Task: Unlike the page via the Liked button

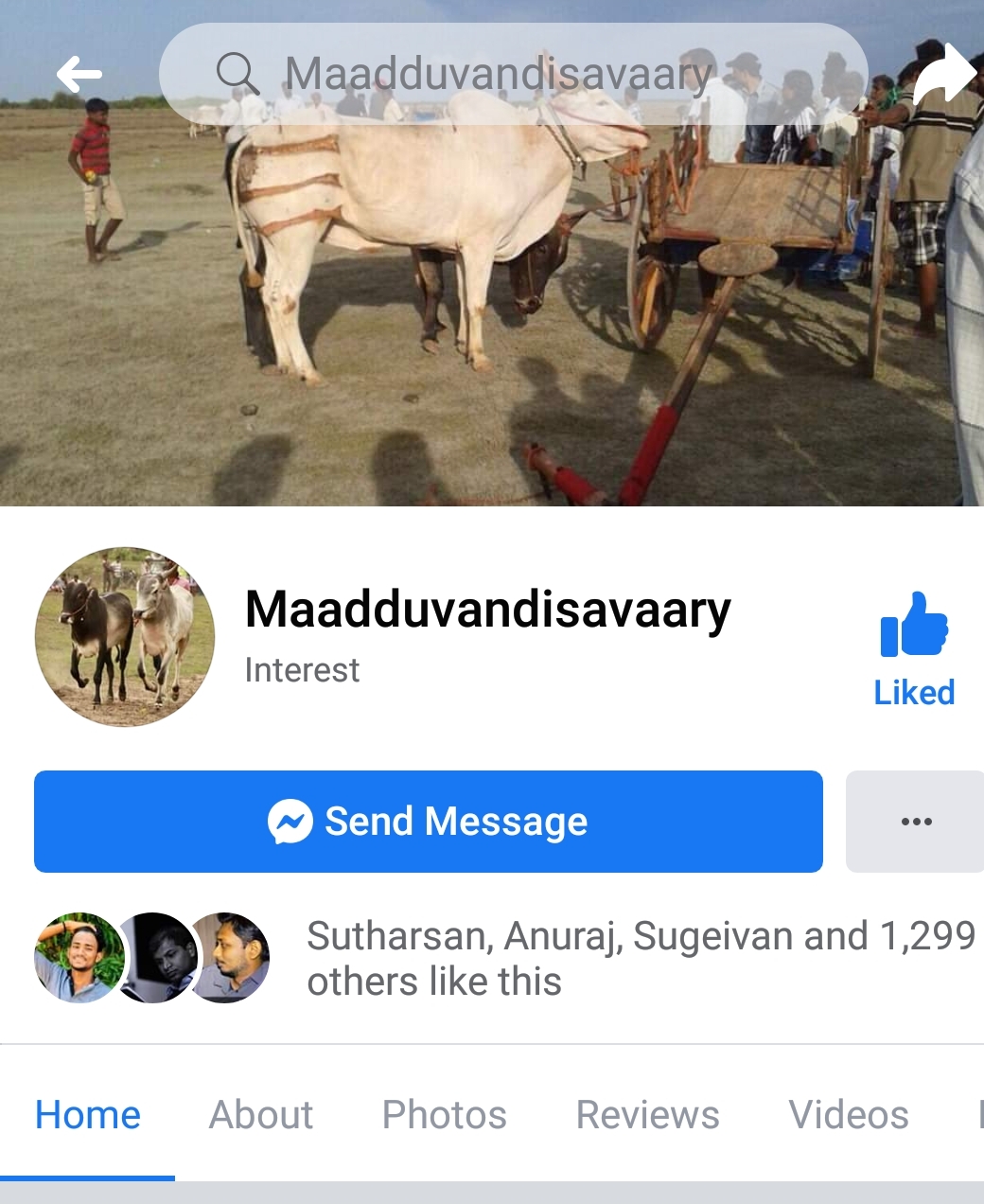Action: coord(913,649)
